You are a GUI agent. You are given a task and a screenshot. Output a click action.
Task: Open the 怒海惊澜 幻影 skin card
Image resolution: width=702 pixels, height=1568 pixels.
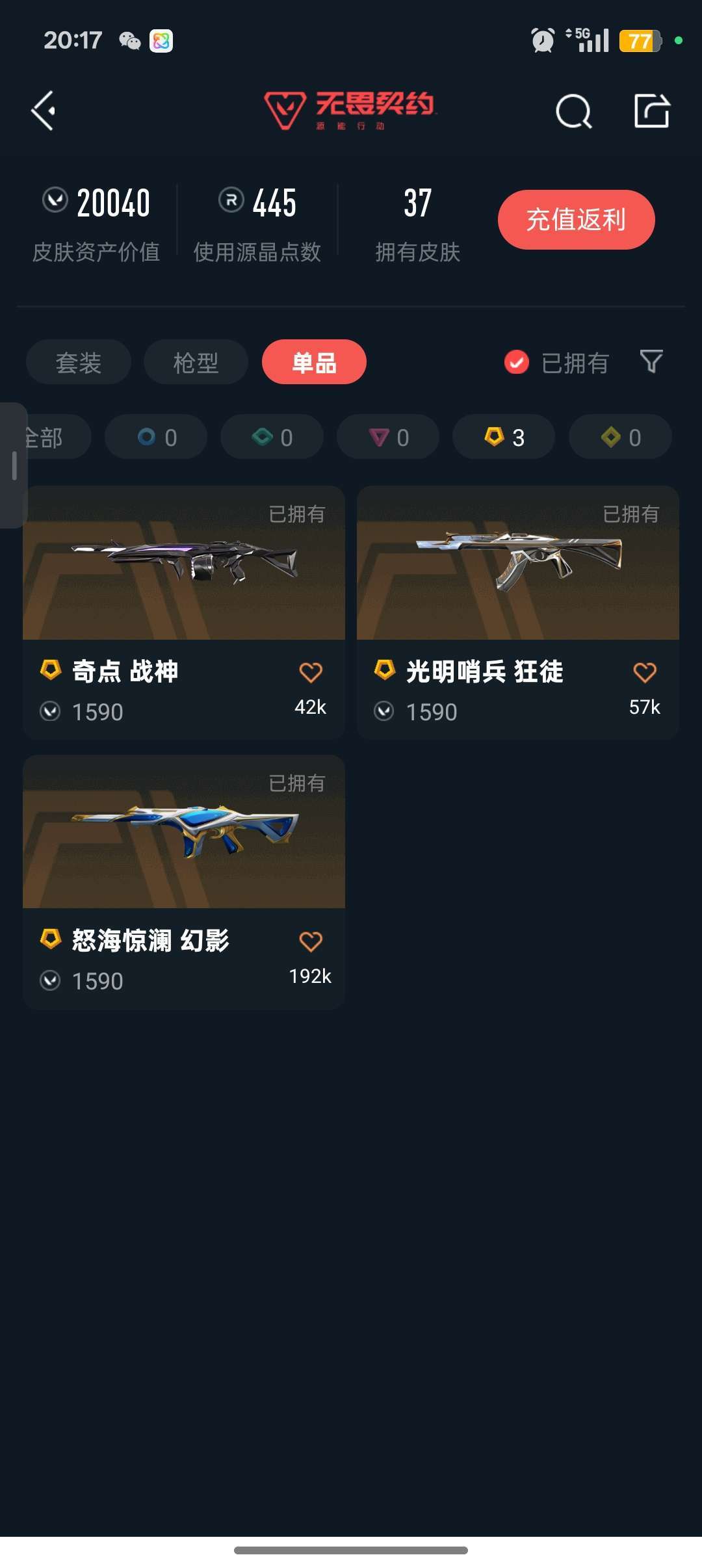pos(184,882)
